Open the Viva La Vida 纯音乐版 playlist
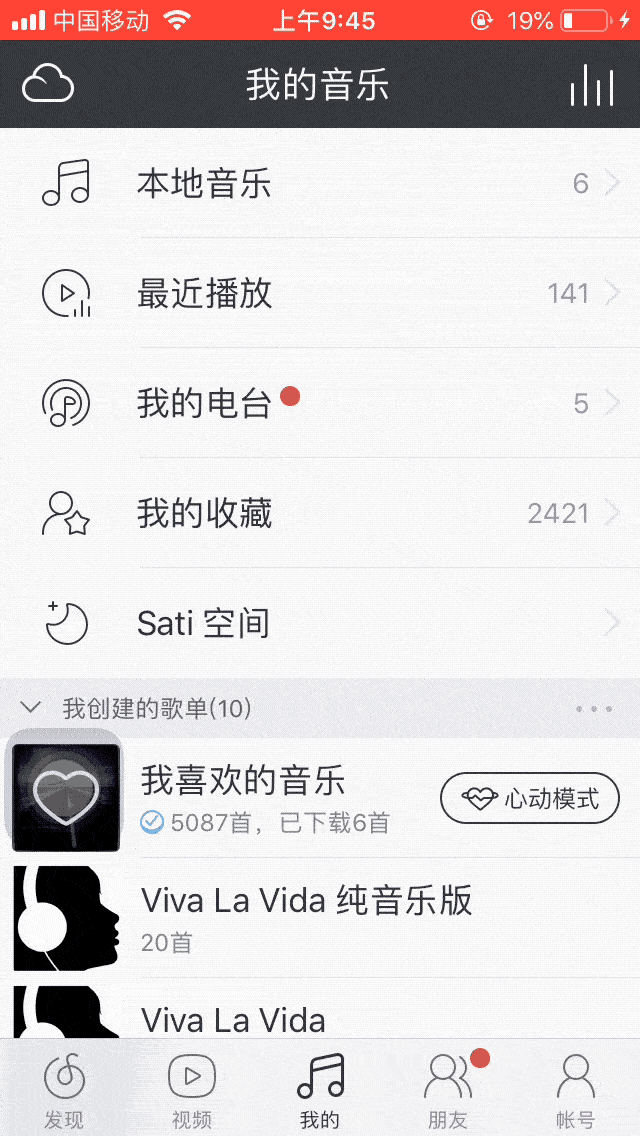Viewport: 640px width, 1136px height. tap(320, 917)
